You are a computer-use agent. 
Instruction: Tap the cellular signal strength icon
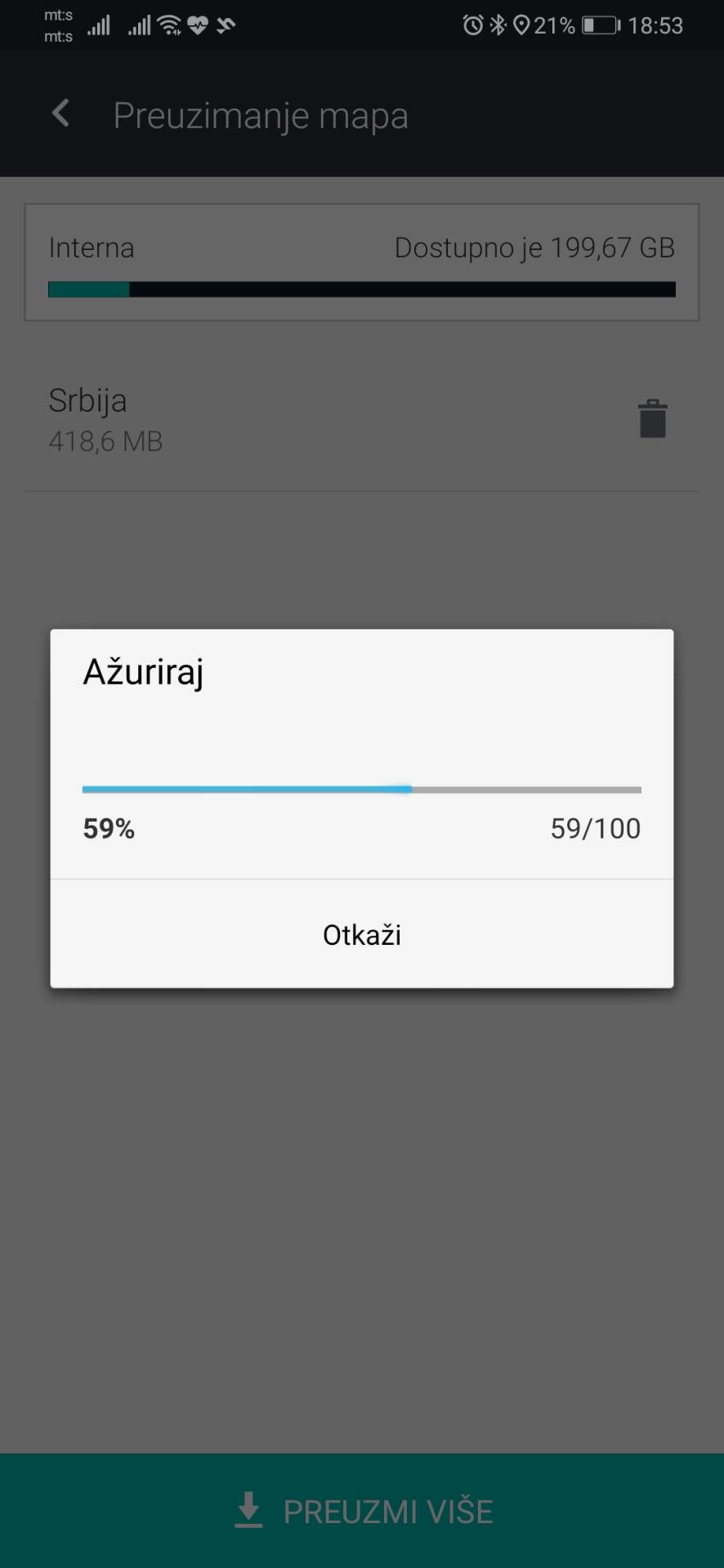coord(99,25)
